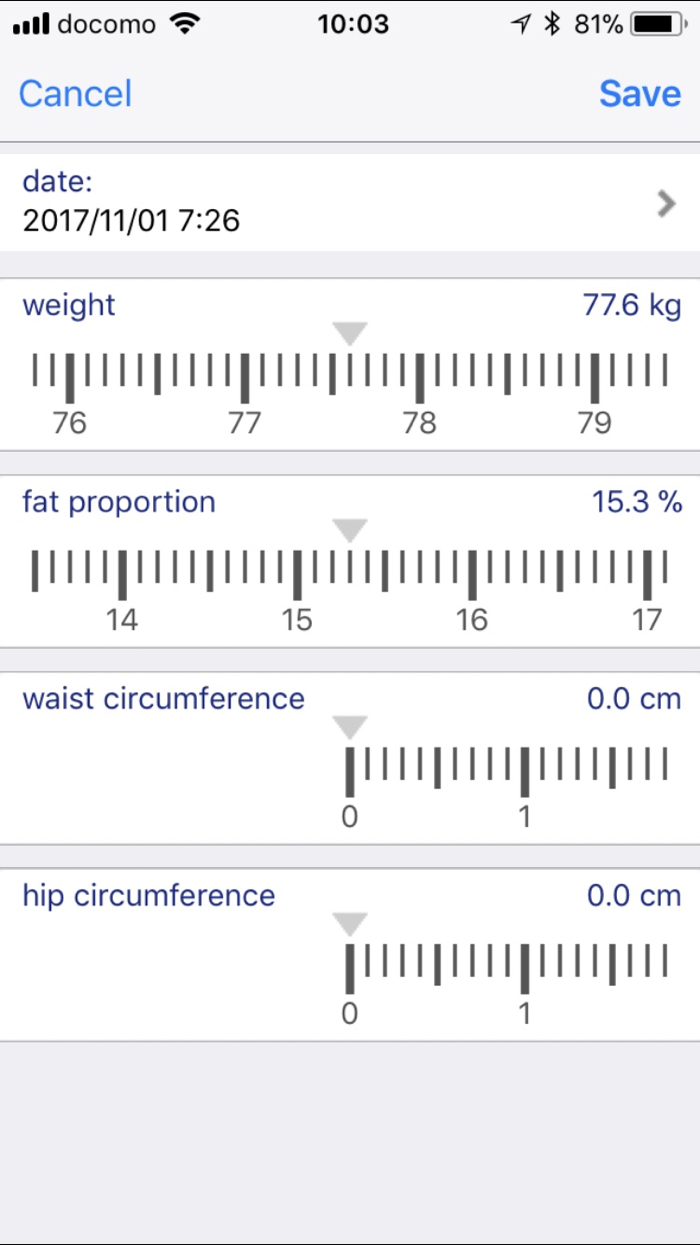The height and width of the screenshot is (1245, 700).
Task: Tap the weight ruler scale
Action: tap(350, 378)
